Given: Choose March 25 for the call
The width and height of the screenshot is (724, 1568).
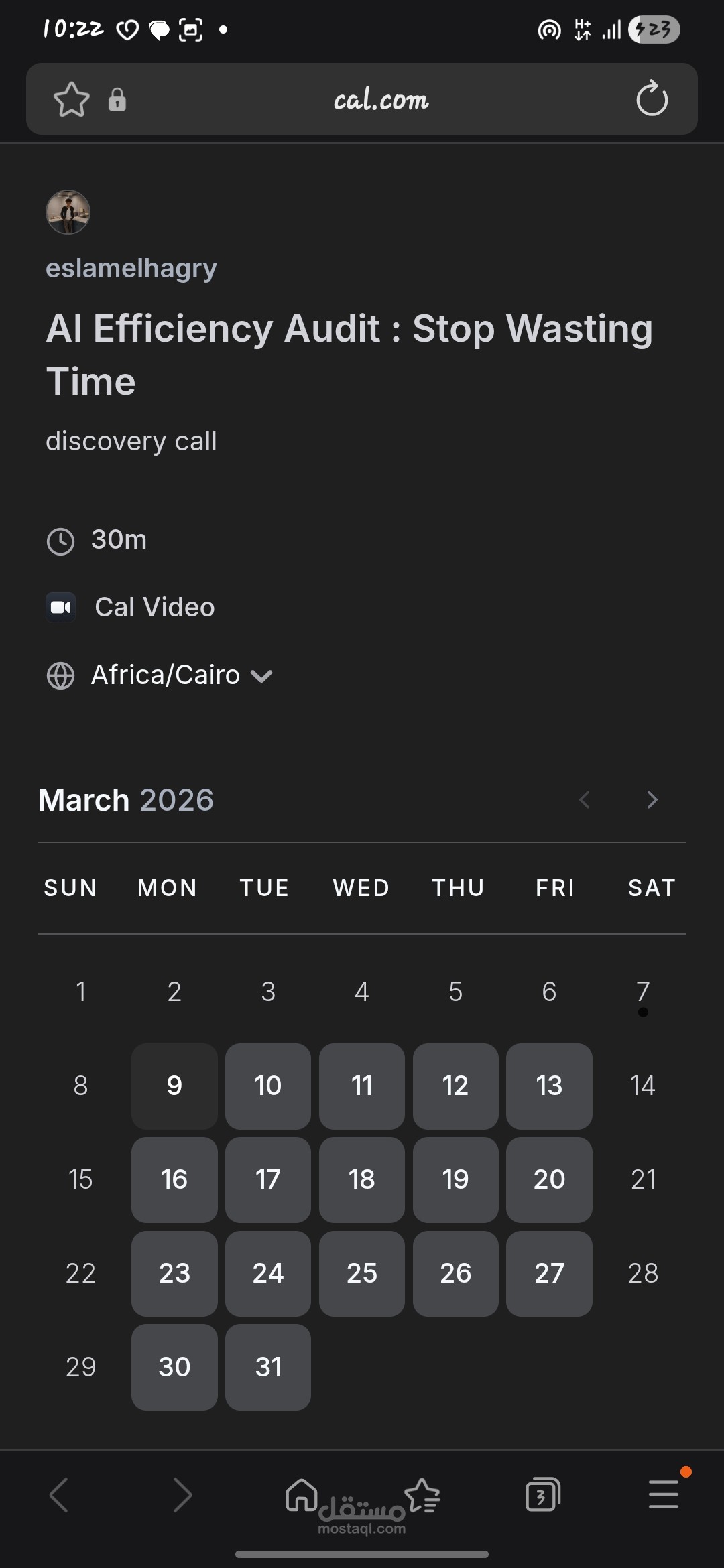Looking at the screenshot, I should [362, 1273].
